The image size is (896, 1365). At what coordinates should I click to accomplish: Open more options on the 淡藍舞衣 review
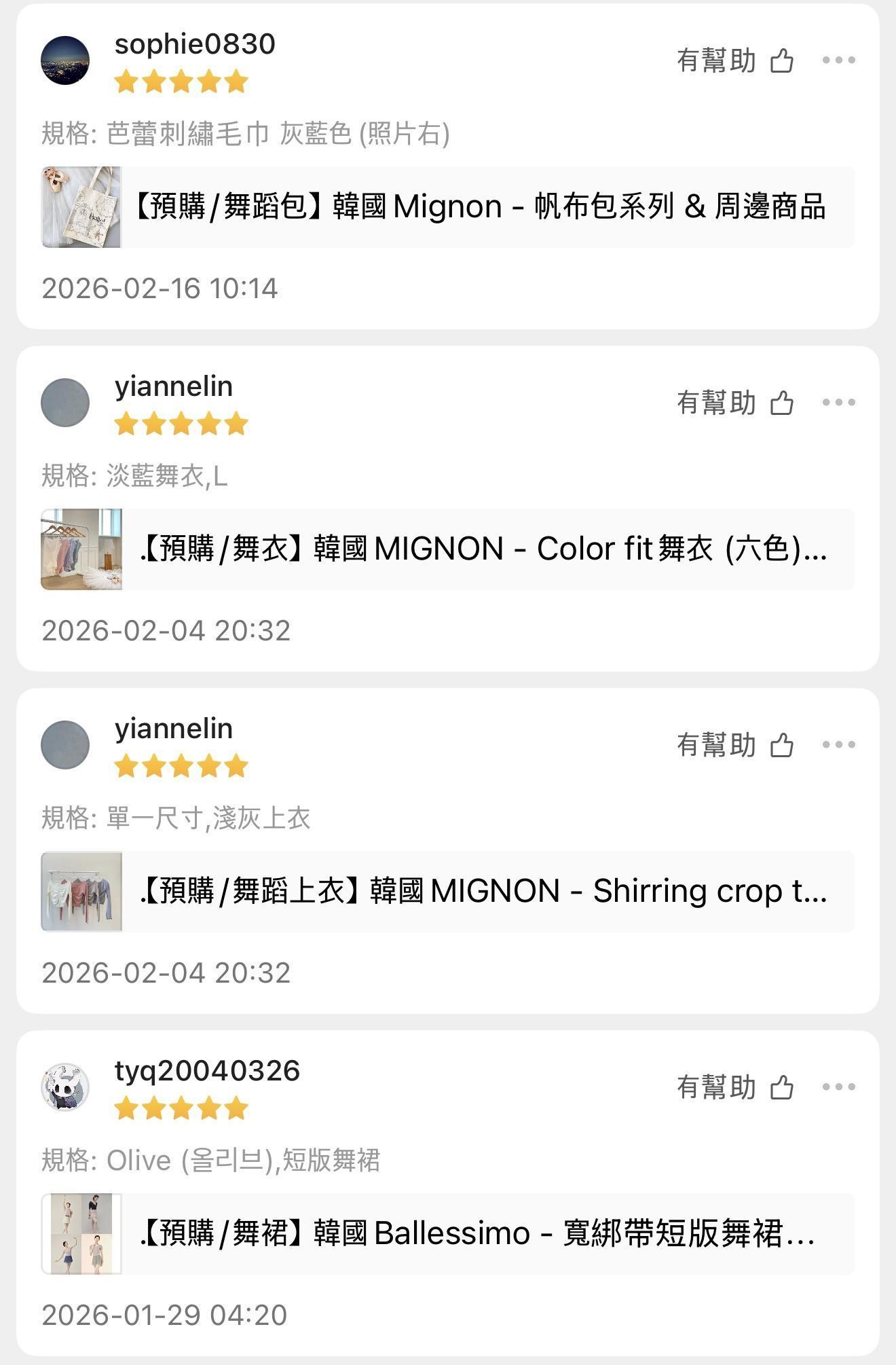coord(838,403)
